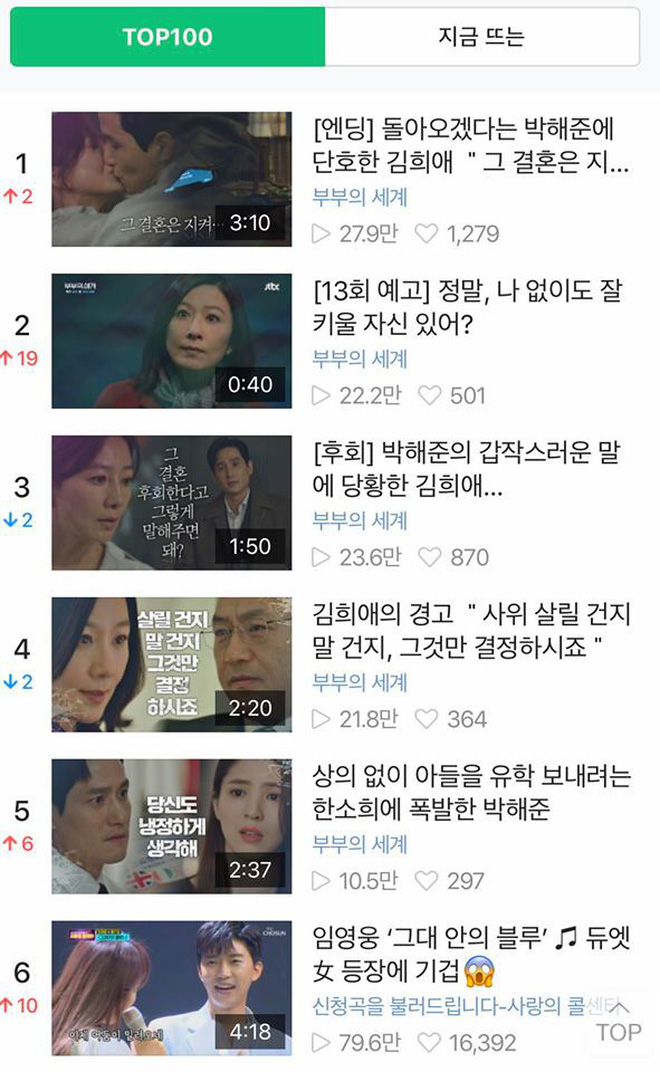Open 김희애의 경고 video thumbnail

click(x=171, y=665)
